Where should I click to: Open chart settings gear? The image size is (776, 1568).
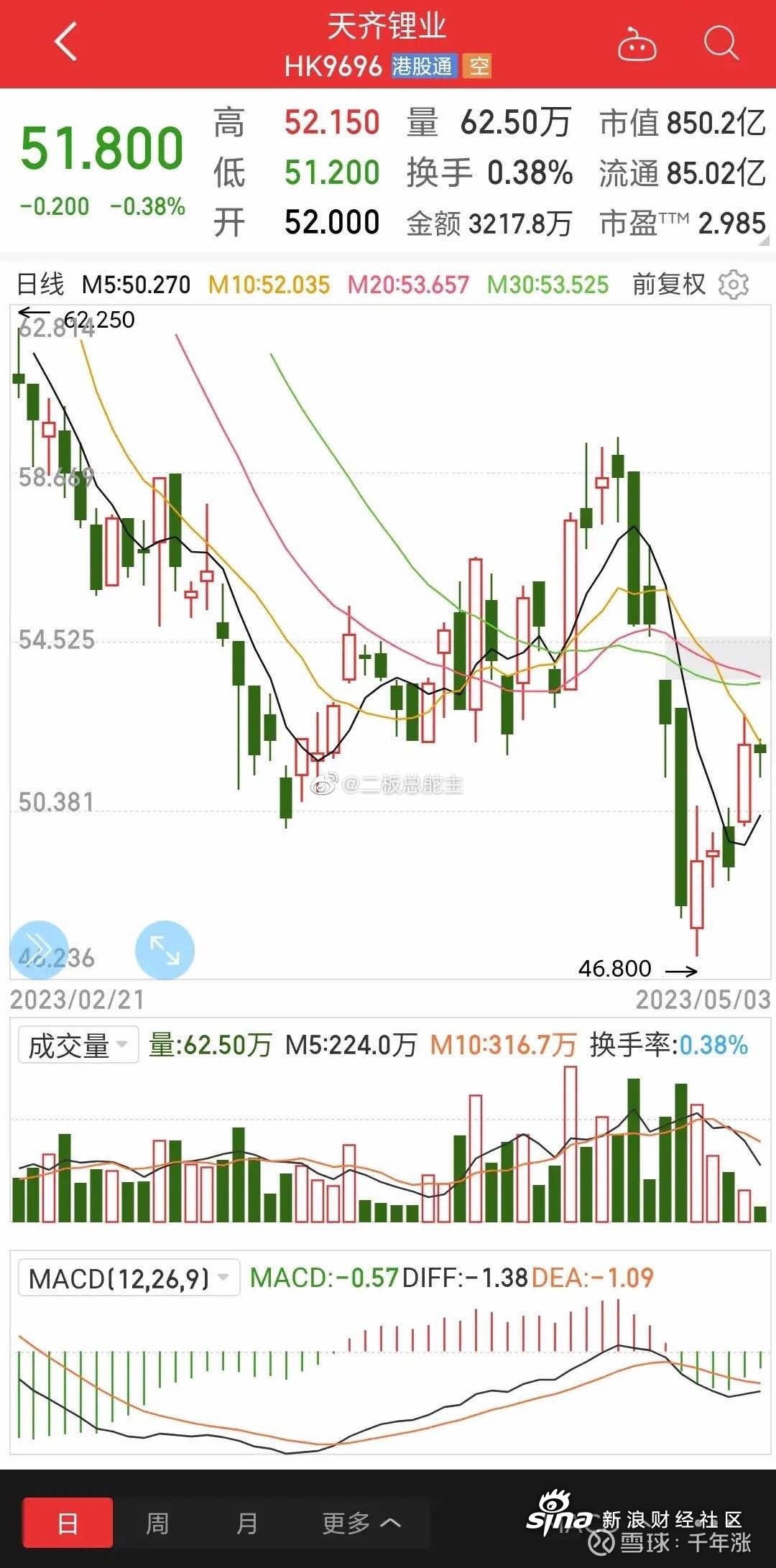pyautogui.click(x=734, y=285)
